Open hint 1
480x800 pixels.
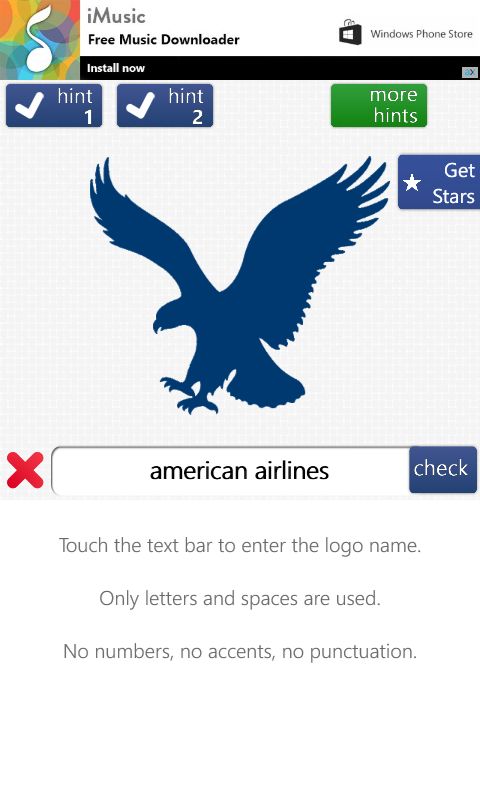click(54, 106)
